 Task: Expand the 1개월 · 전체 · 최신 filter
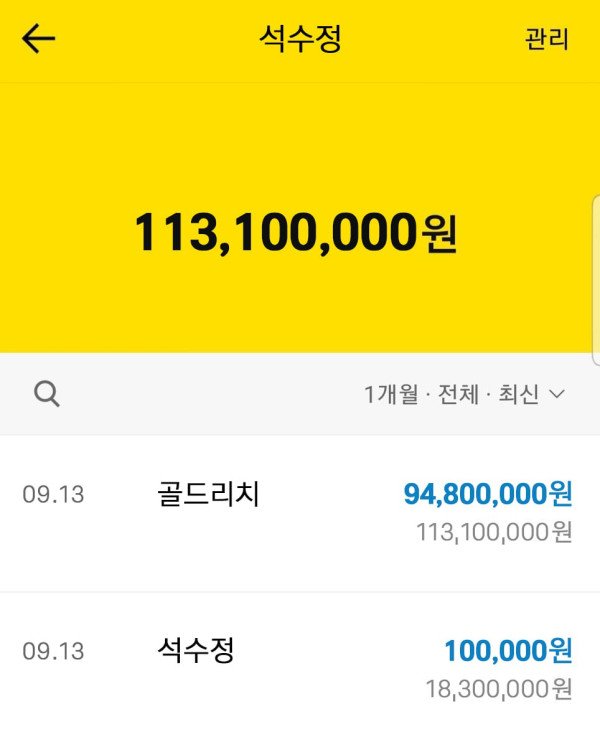464,394
